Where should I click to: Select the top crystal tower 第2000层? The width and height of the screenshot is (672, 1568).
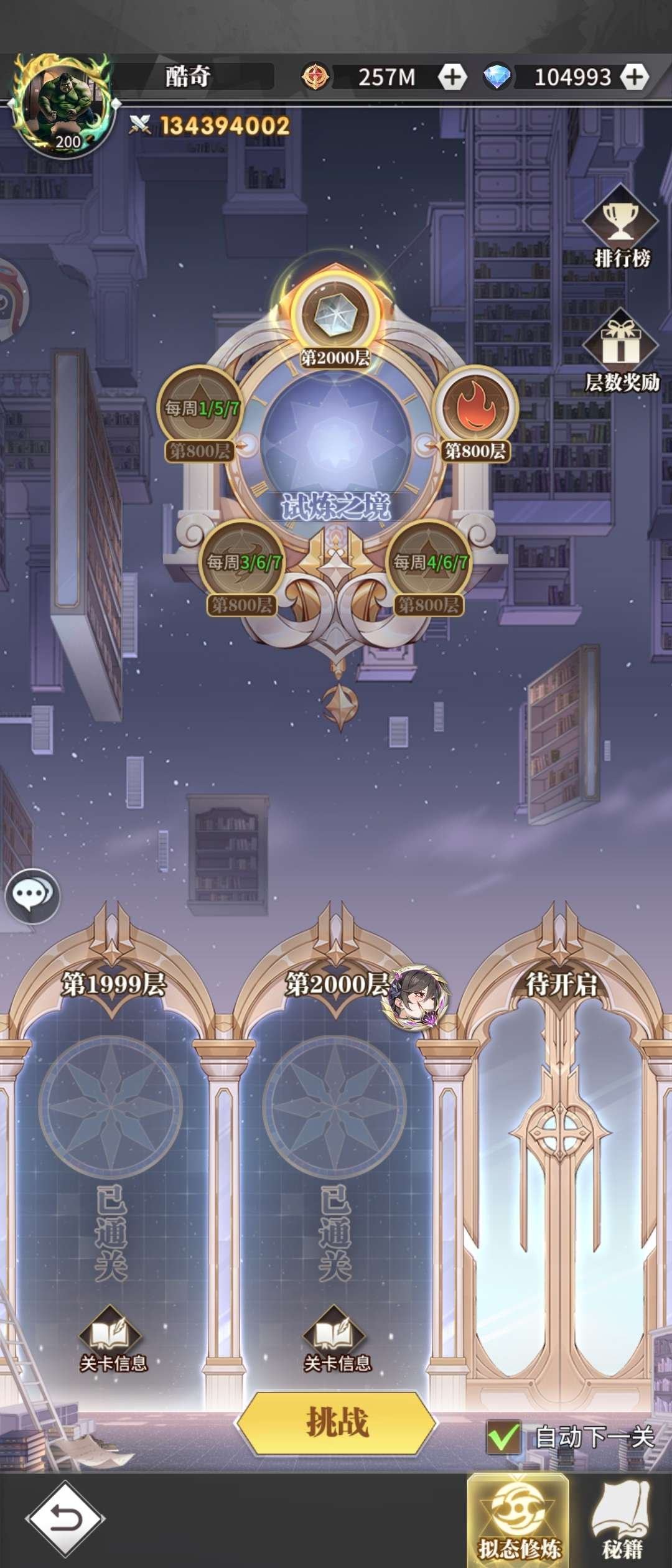336,315
